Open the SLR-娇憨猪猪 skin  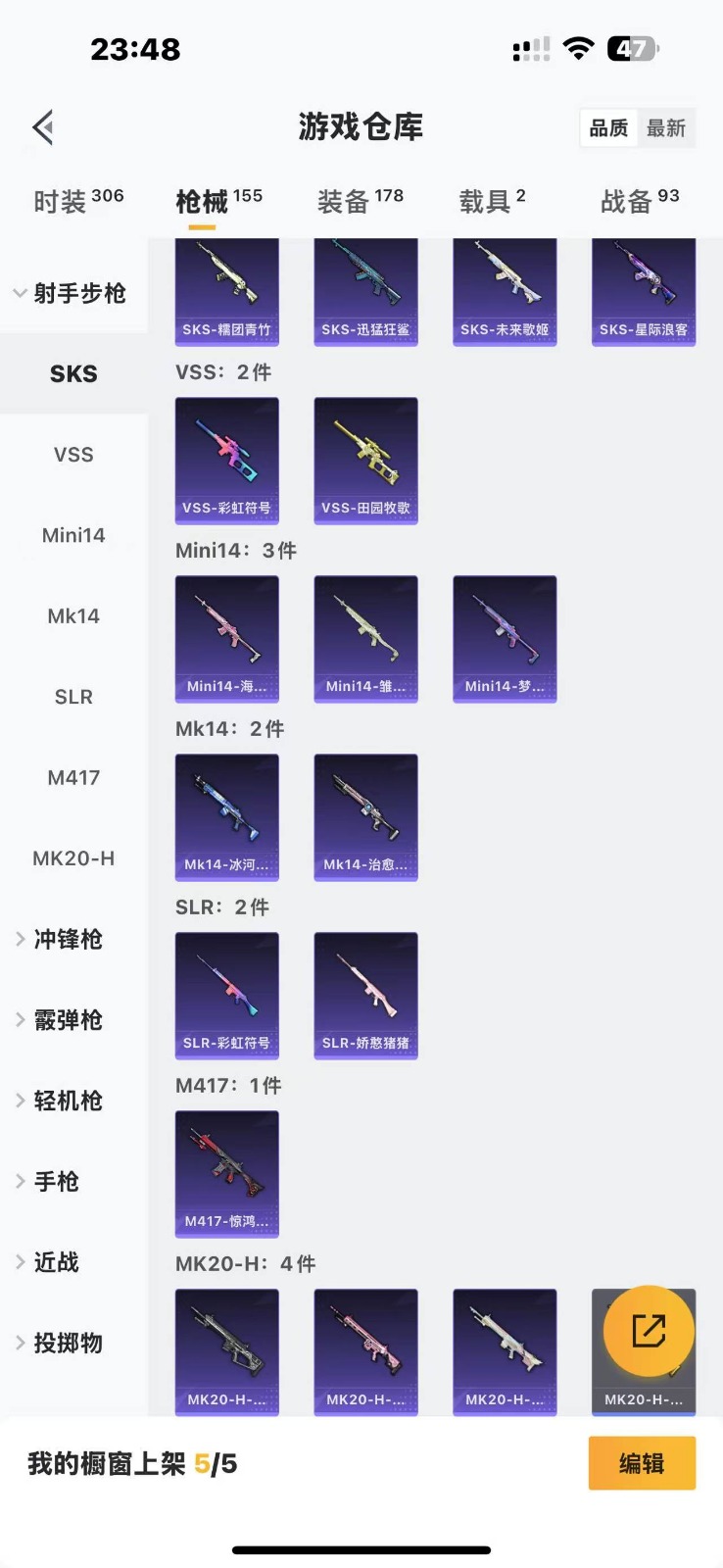tap(365, 996)
